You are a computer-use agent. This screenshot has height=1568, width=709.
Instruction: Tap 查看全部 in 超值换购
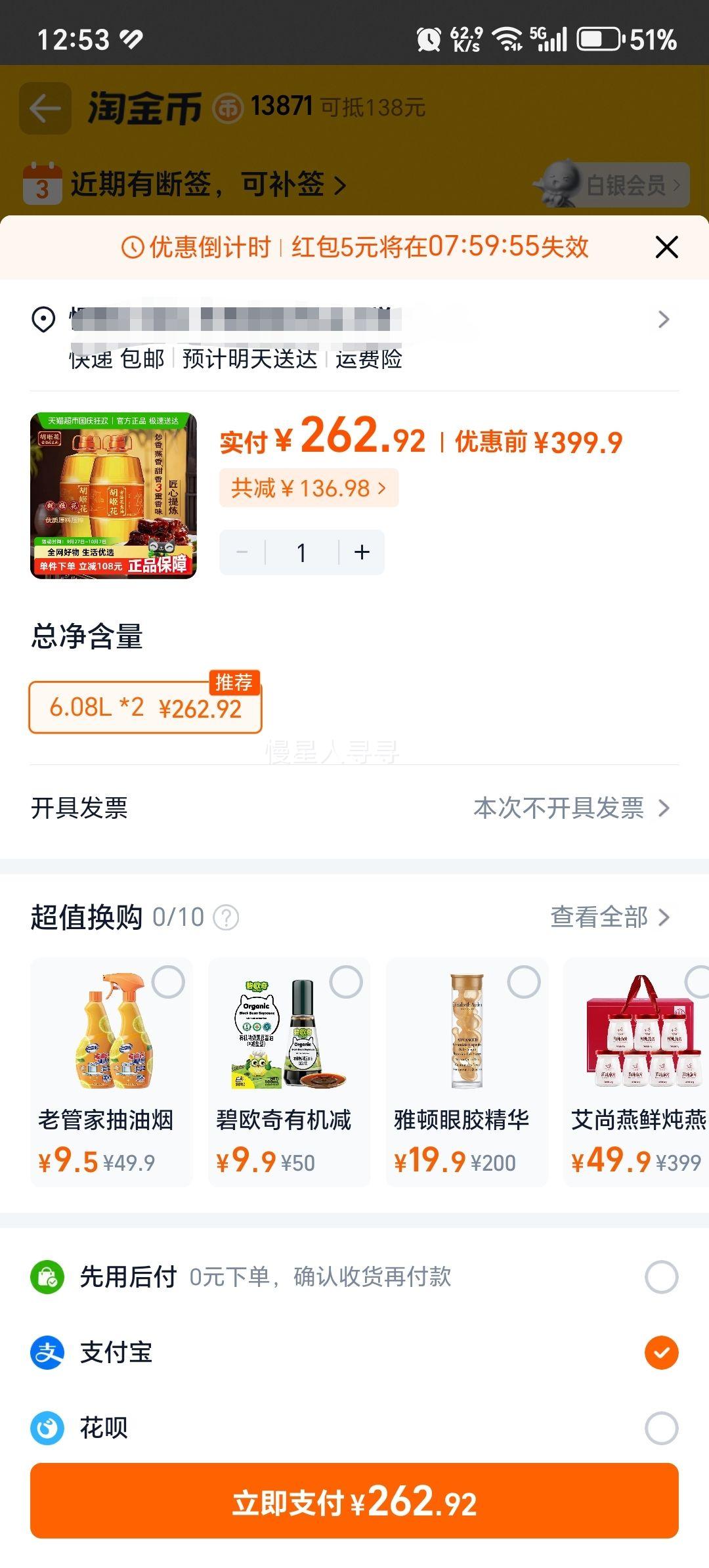tap(609, 917)
